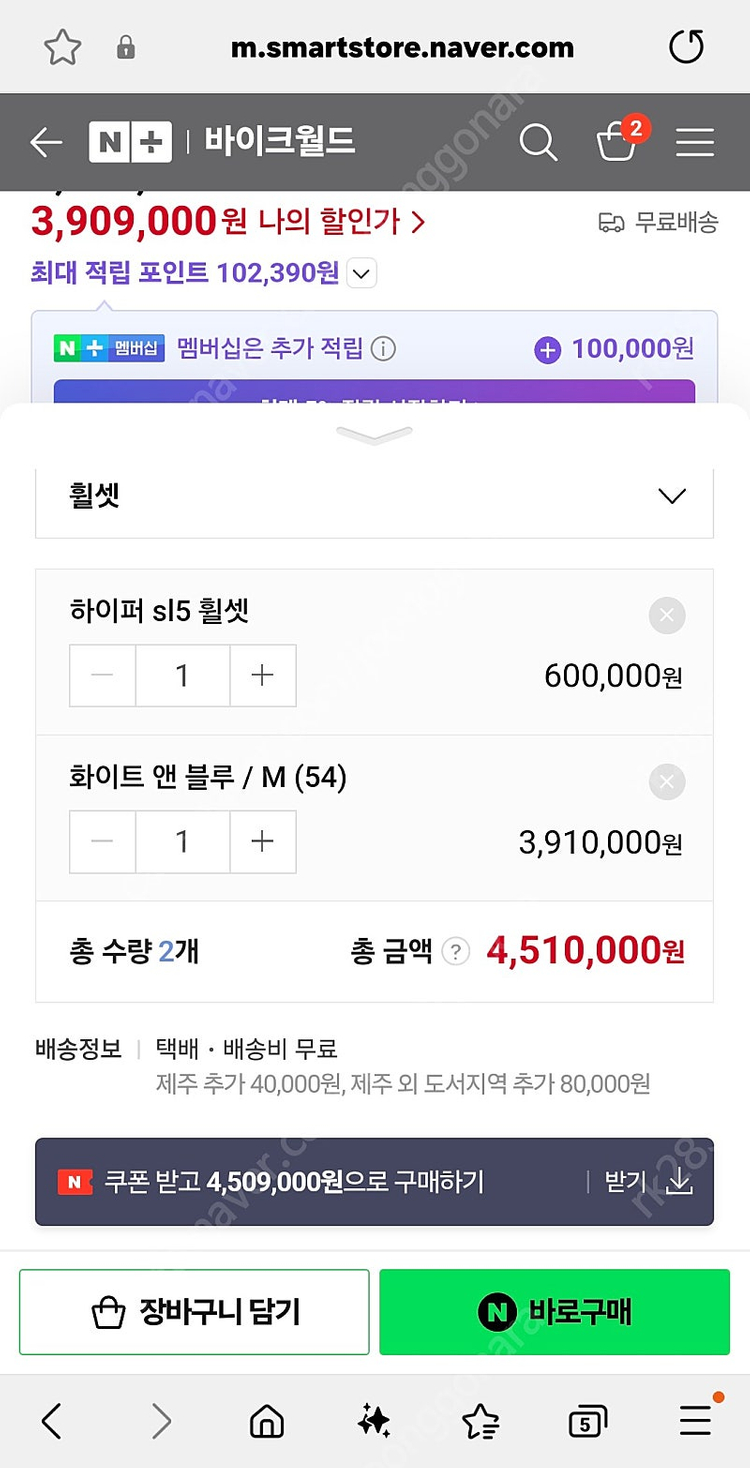This screenshot has width=750, height=1468.
Task: Tap the membership info icon next to 멤버십은 추가 적립
Action: (384, 350)
